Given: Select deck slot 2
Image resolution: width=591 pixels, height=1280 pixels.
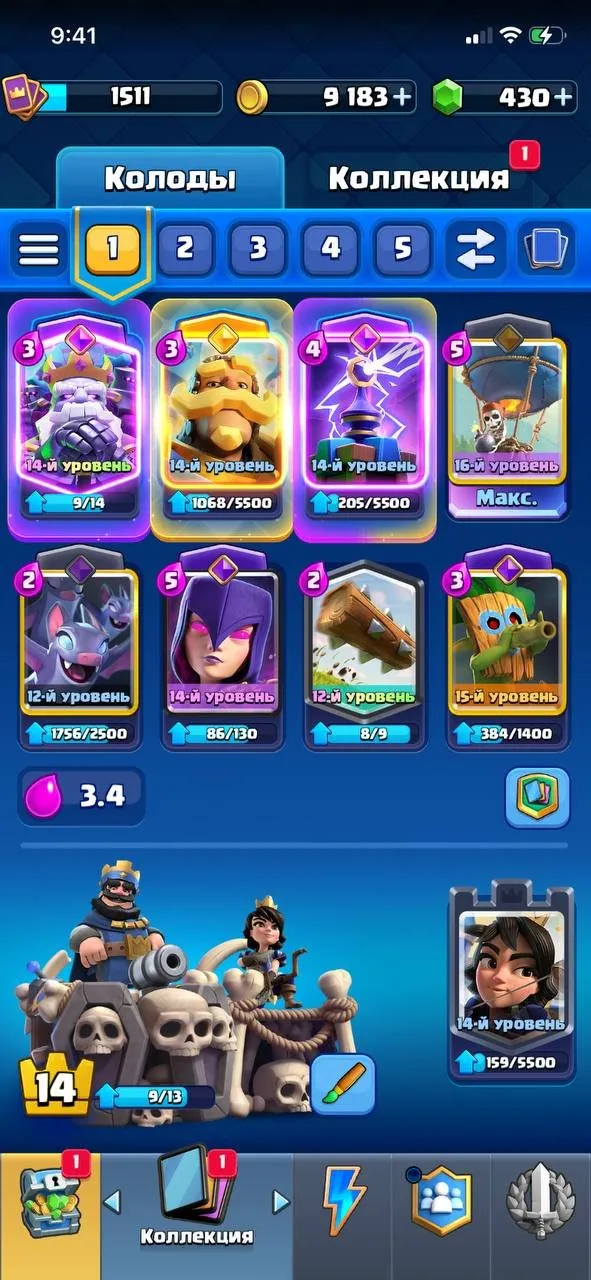Looking at the screenshot, I should 184,248.
